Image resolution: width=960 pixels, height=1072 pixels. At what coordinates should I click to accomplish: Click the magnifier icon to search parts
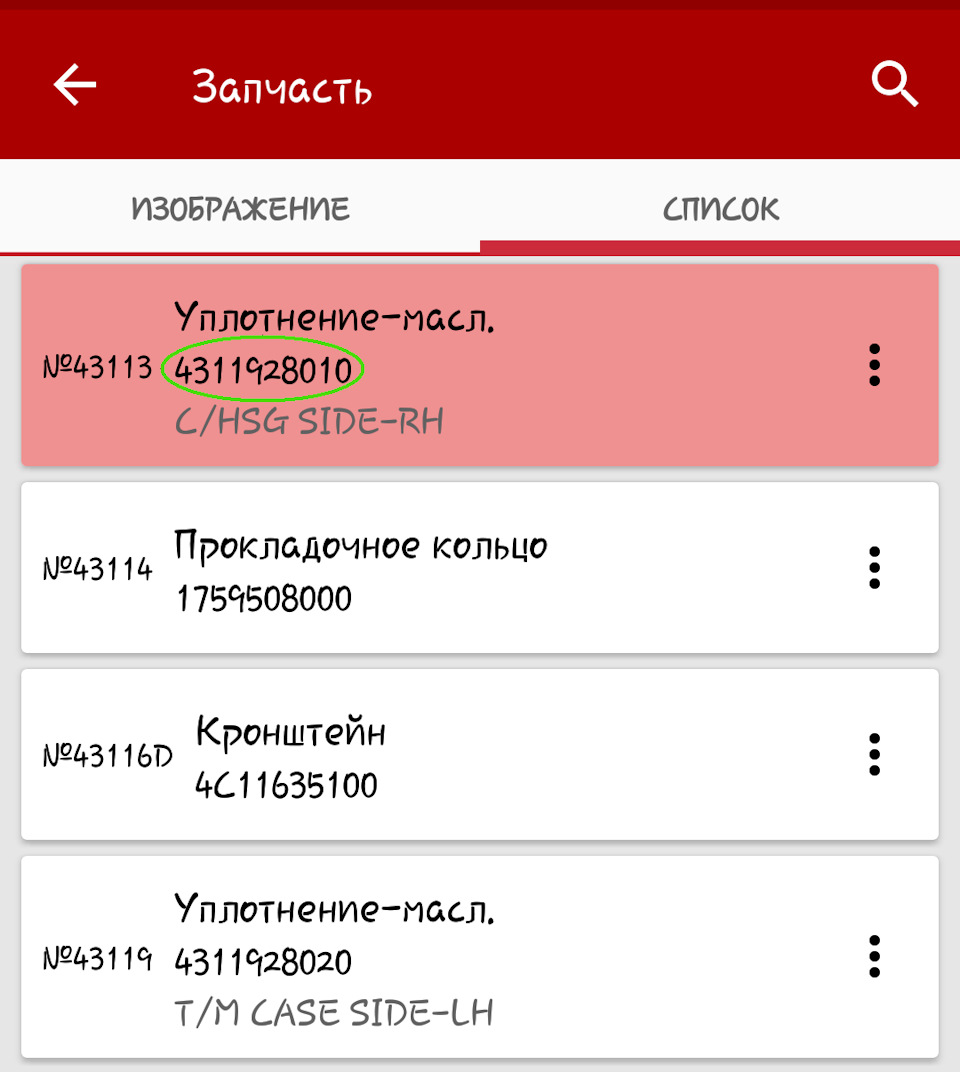(x=895, y=84)
